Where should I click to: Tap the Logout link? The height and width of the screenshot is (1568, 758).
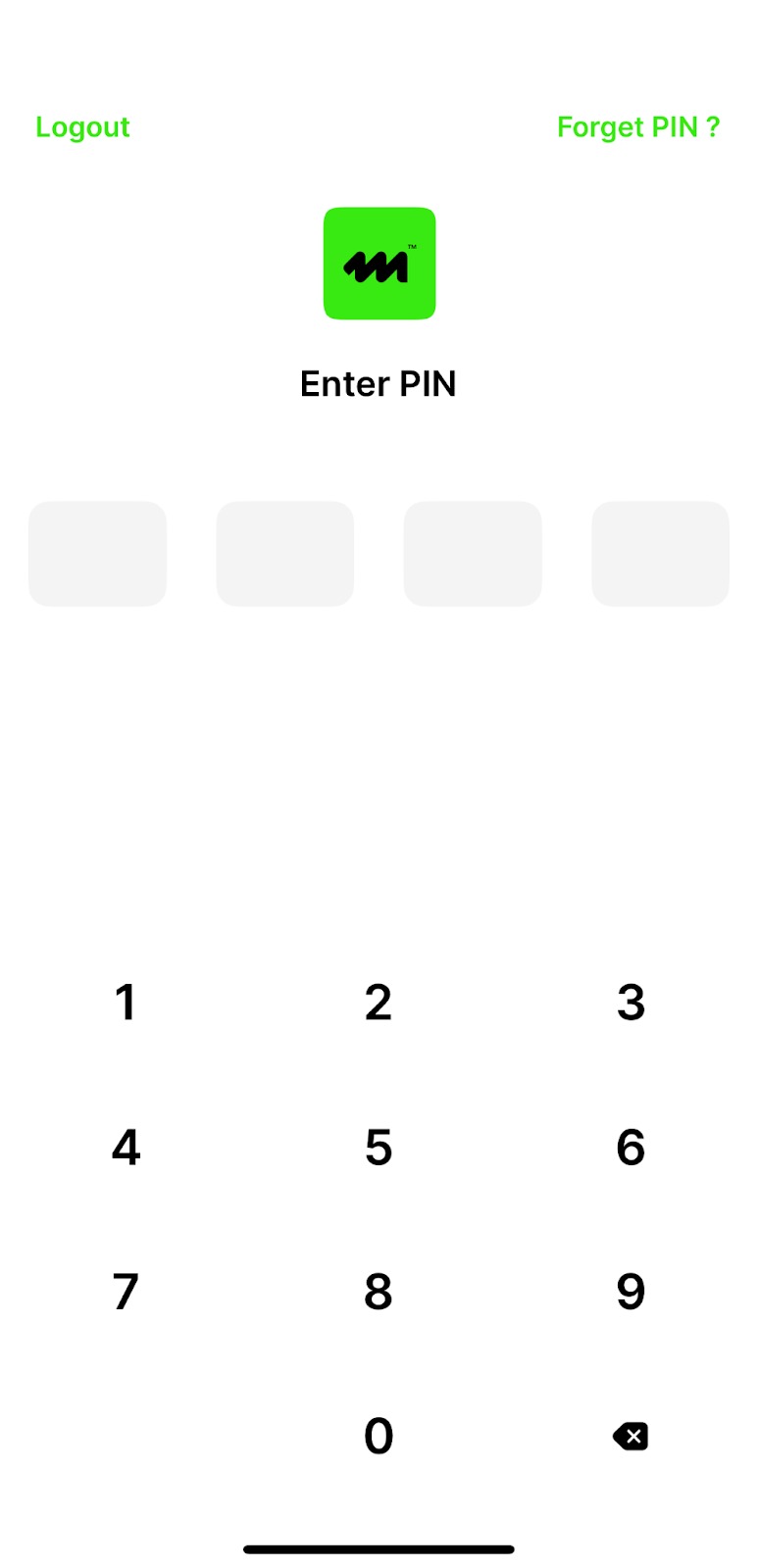(82, 127)
